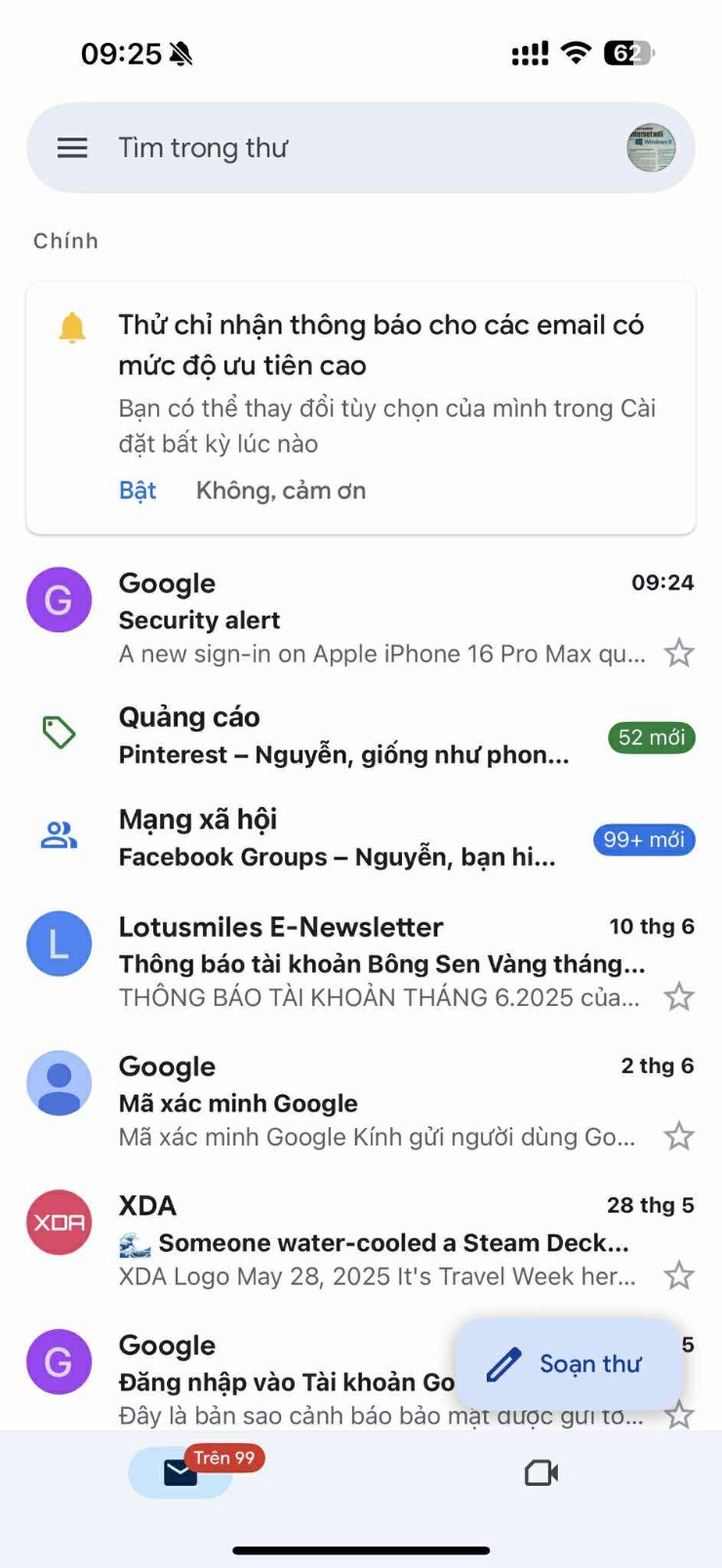Open the navigation drawer menu

[71, 147]
